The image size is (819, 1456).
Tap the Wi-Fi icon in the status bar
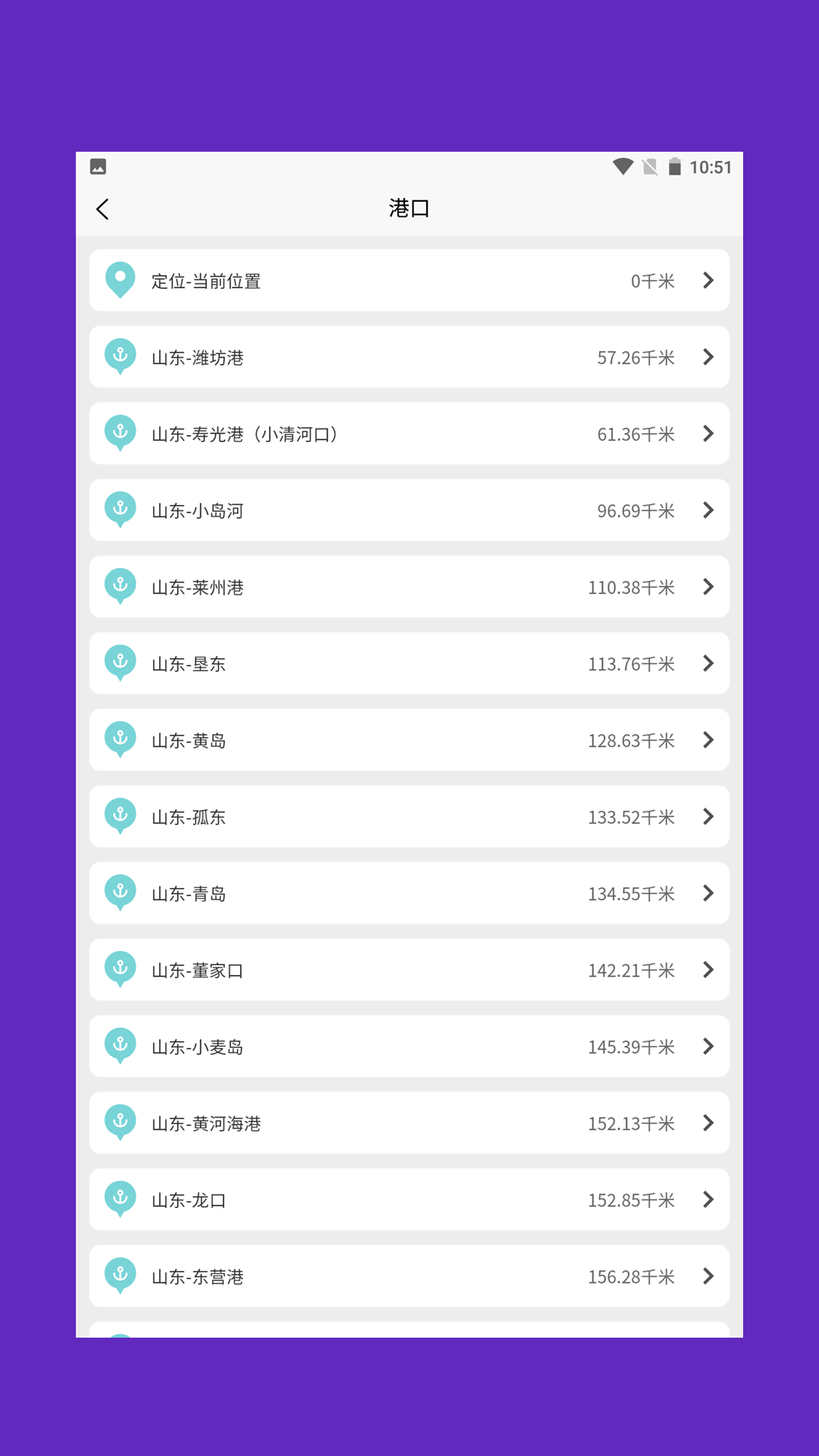(x=623, y=166)
